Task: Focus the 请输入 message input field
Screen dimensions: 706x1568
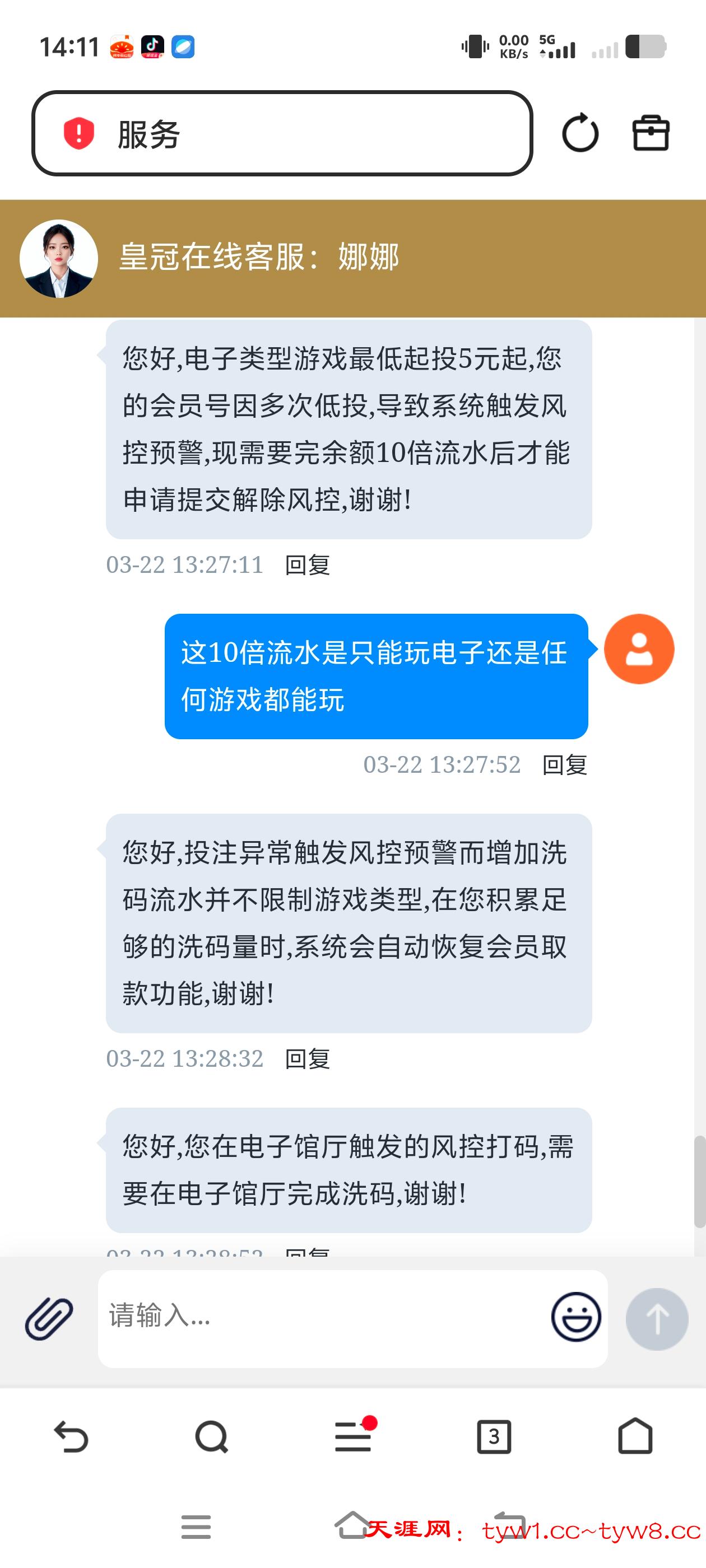Action: point(323,1317)
